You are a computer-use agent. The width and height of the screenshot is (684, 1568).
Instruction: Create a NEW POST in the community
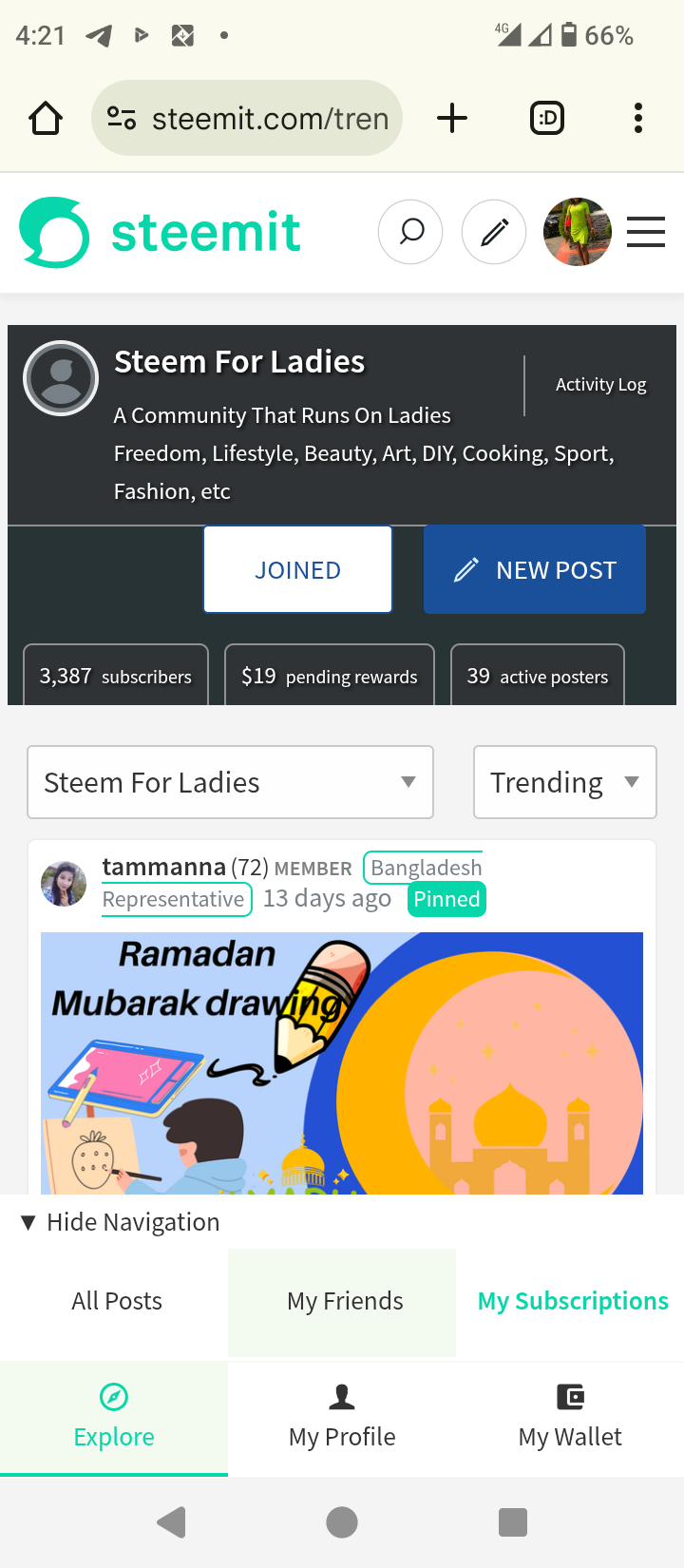tap(535, 569)
